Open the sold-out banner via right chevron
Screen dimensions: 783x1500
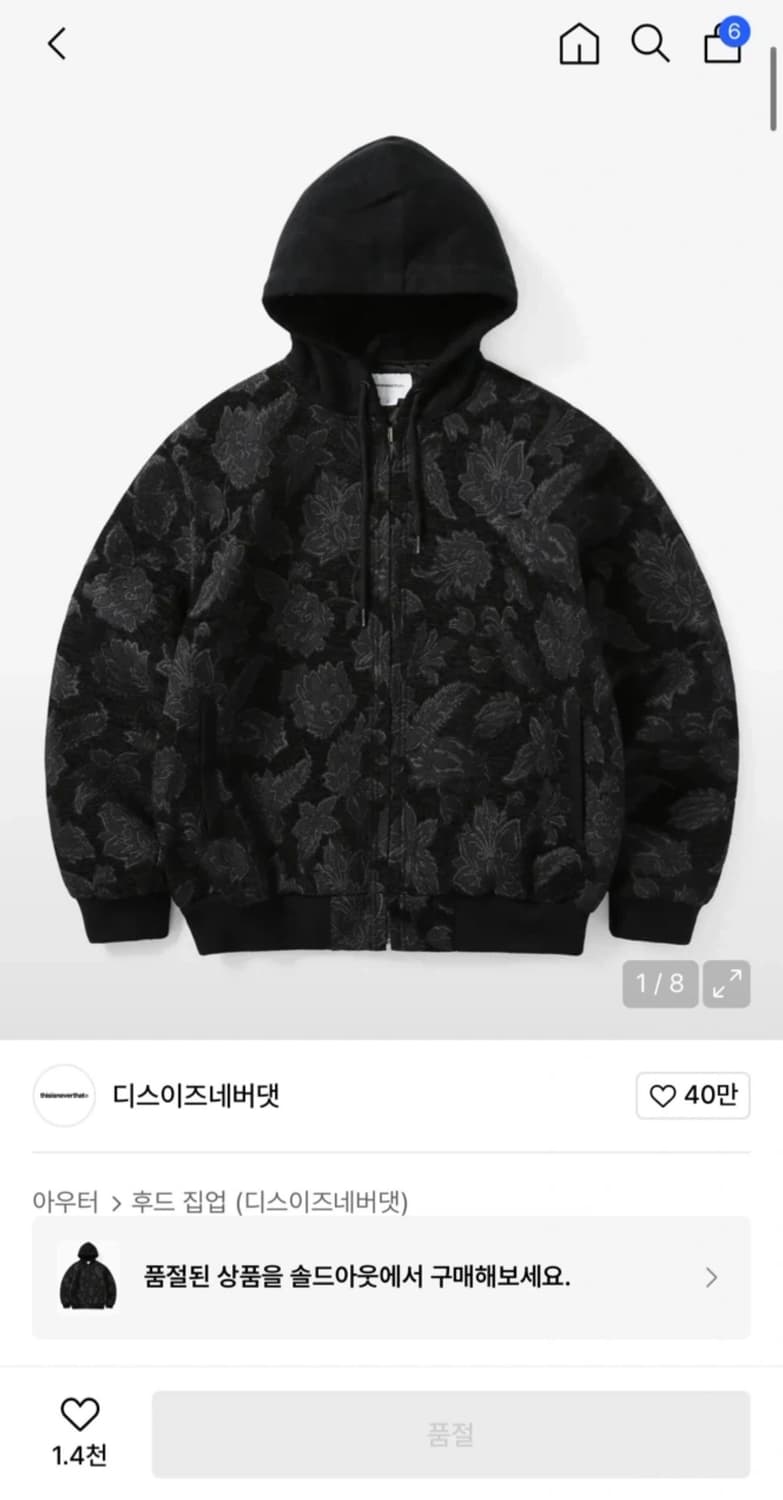(710, 1277)
